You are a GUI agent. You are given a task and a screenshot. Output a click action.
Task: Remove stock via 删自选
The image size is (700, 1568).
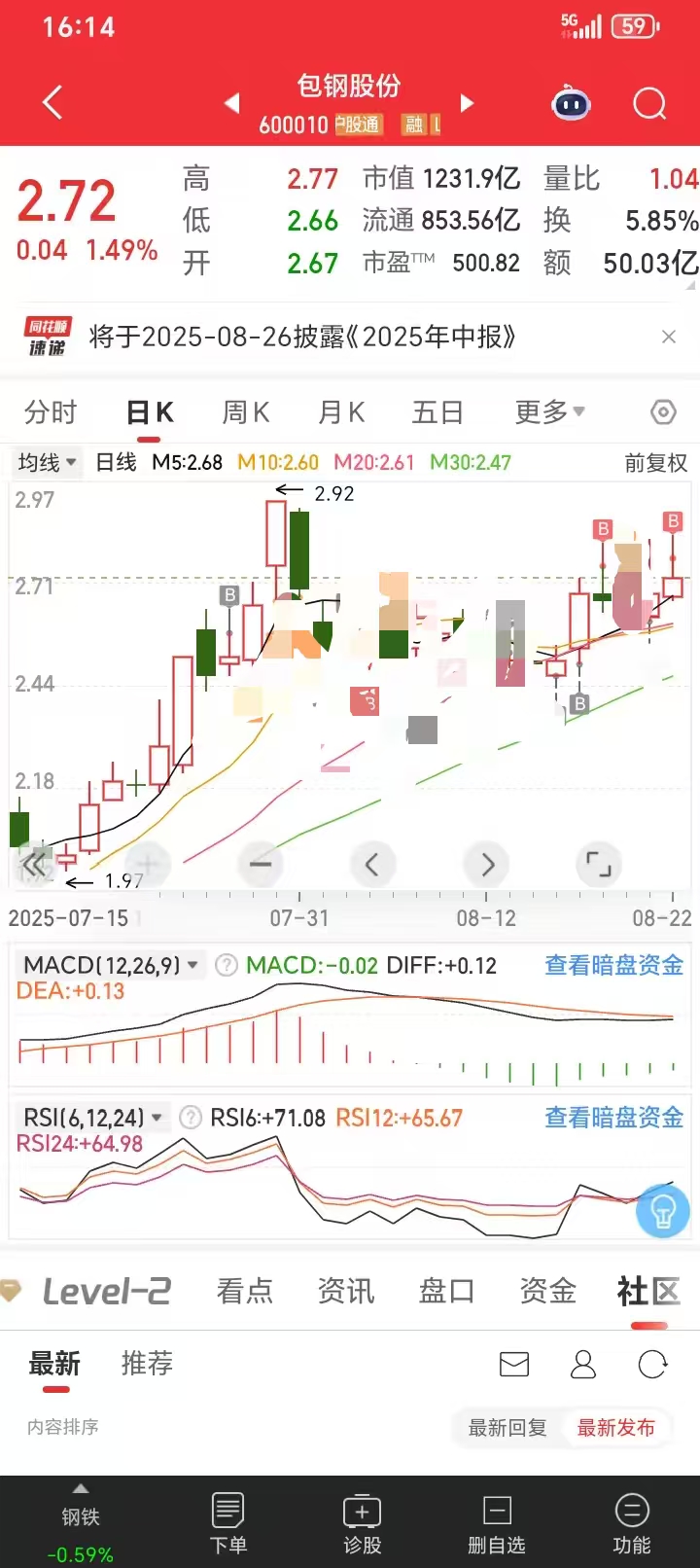(x=497, y=1523)
